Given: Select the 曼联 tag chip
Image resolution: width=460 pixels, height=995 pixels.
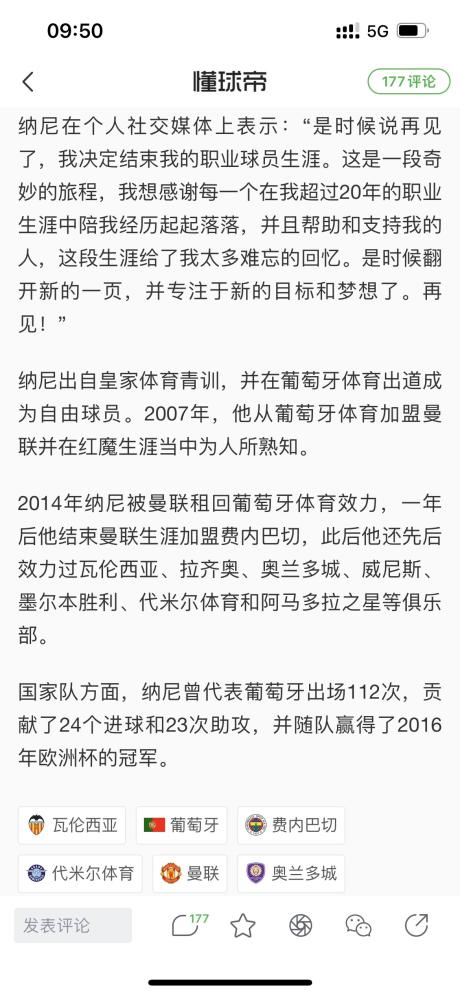Looking at the screenshot, I should (190, 873).
